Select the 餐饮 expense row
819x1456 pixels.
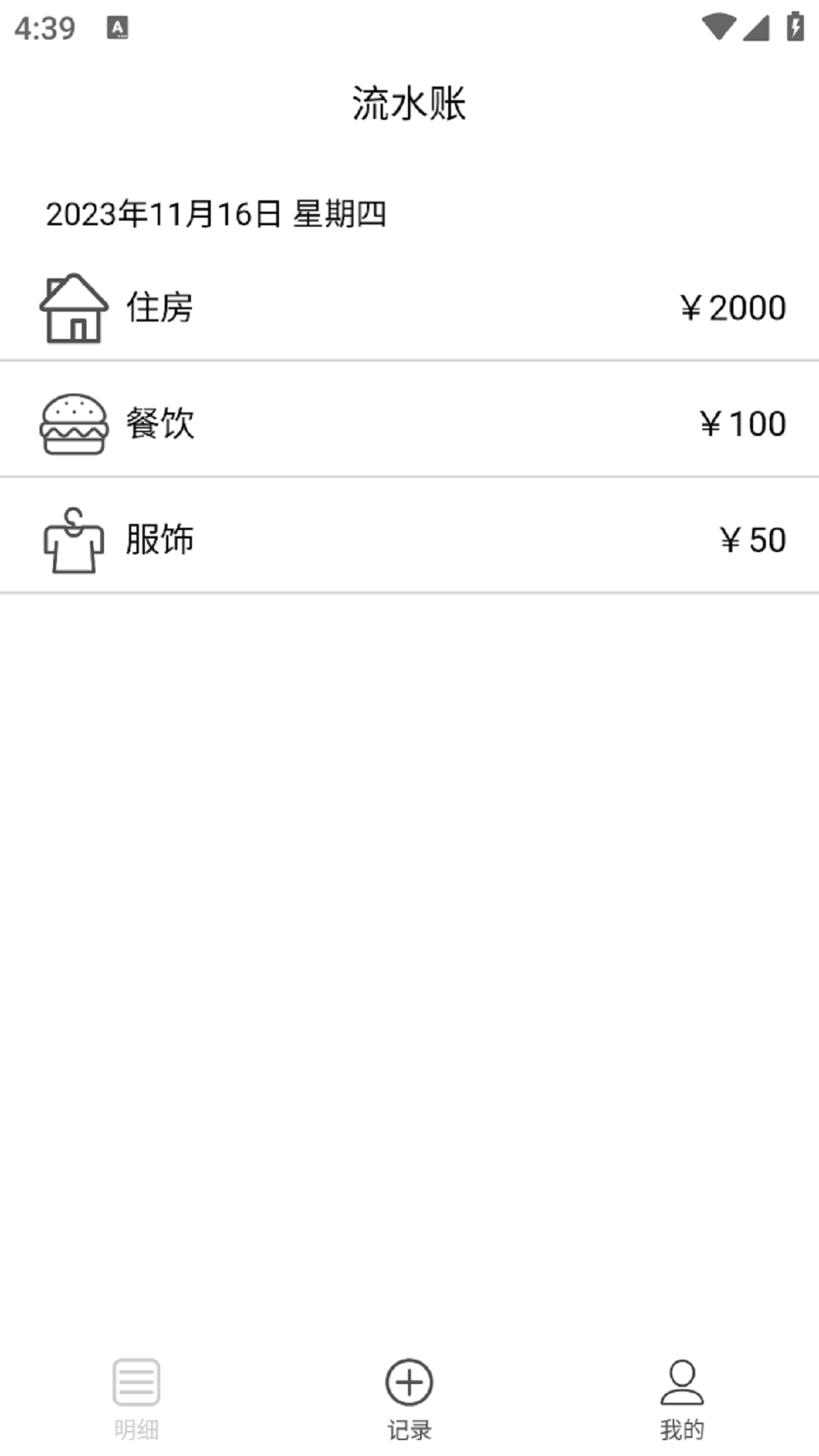point(409,422)
